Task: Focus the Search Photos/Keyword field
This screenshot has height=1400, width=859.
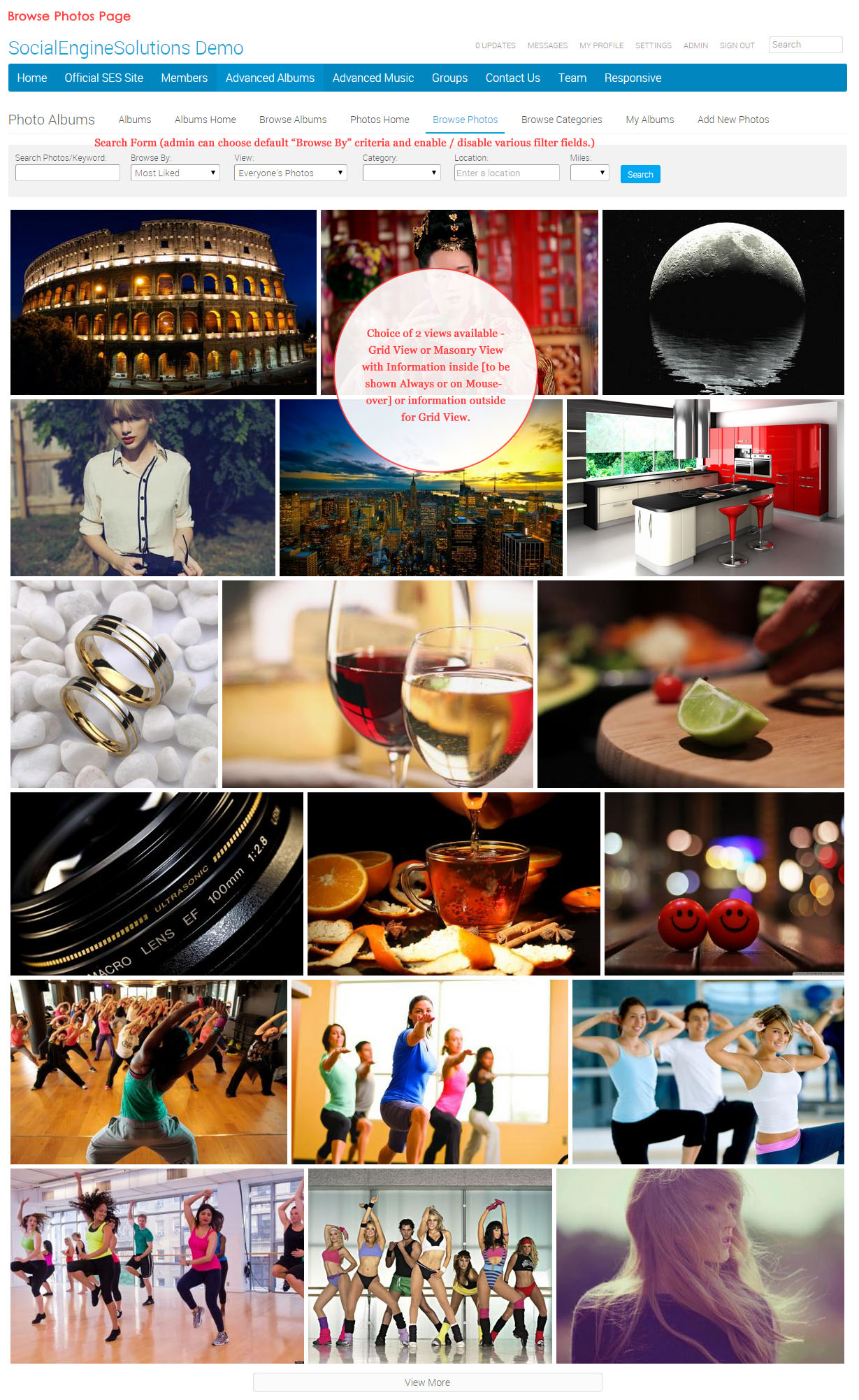Action: point(68,173)
